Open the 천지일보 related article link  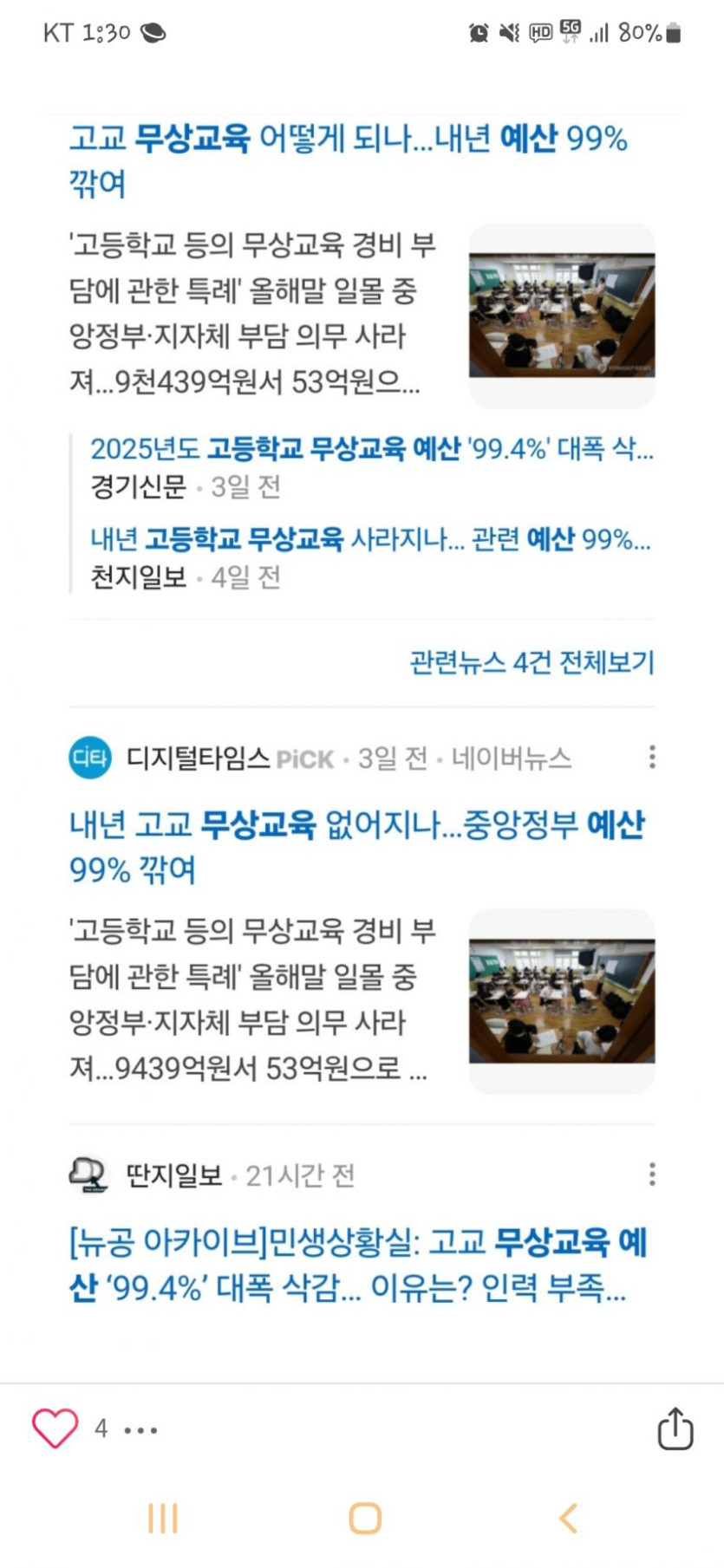[x=369, y=539]
